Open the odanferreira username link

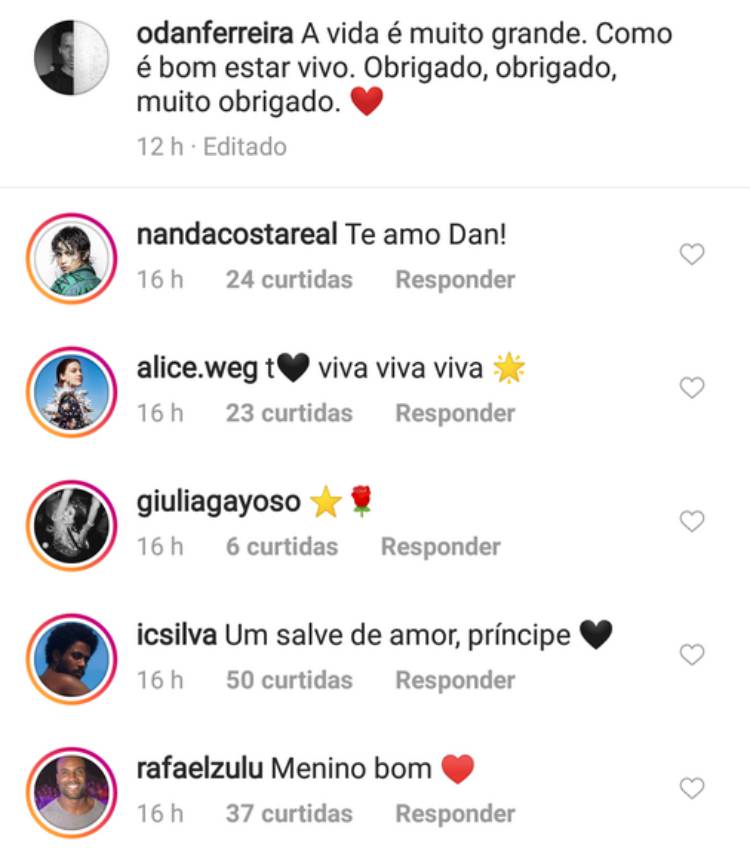(x=214, y=34)
